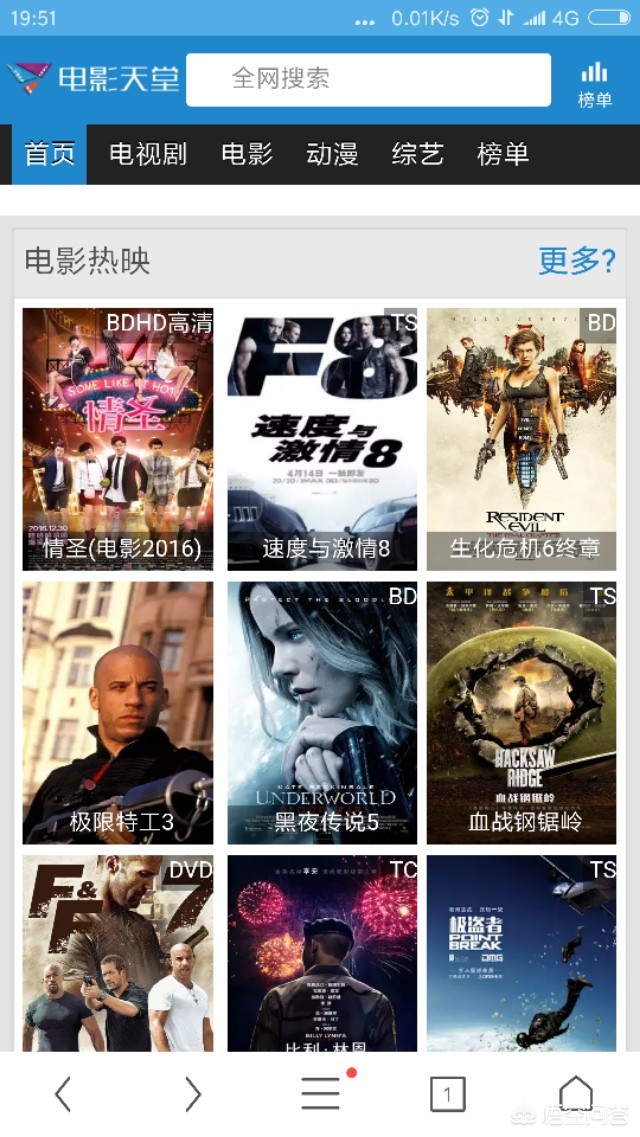This screenshot has height=1137, width=640.
Task: Open the movie 情圣(电影2016)
Action: (x=118, y=439)
